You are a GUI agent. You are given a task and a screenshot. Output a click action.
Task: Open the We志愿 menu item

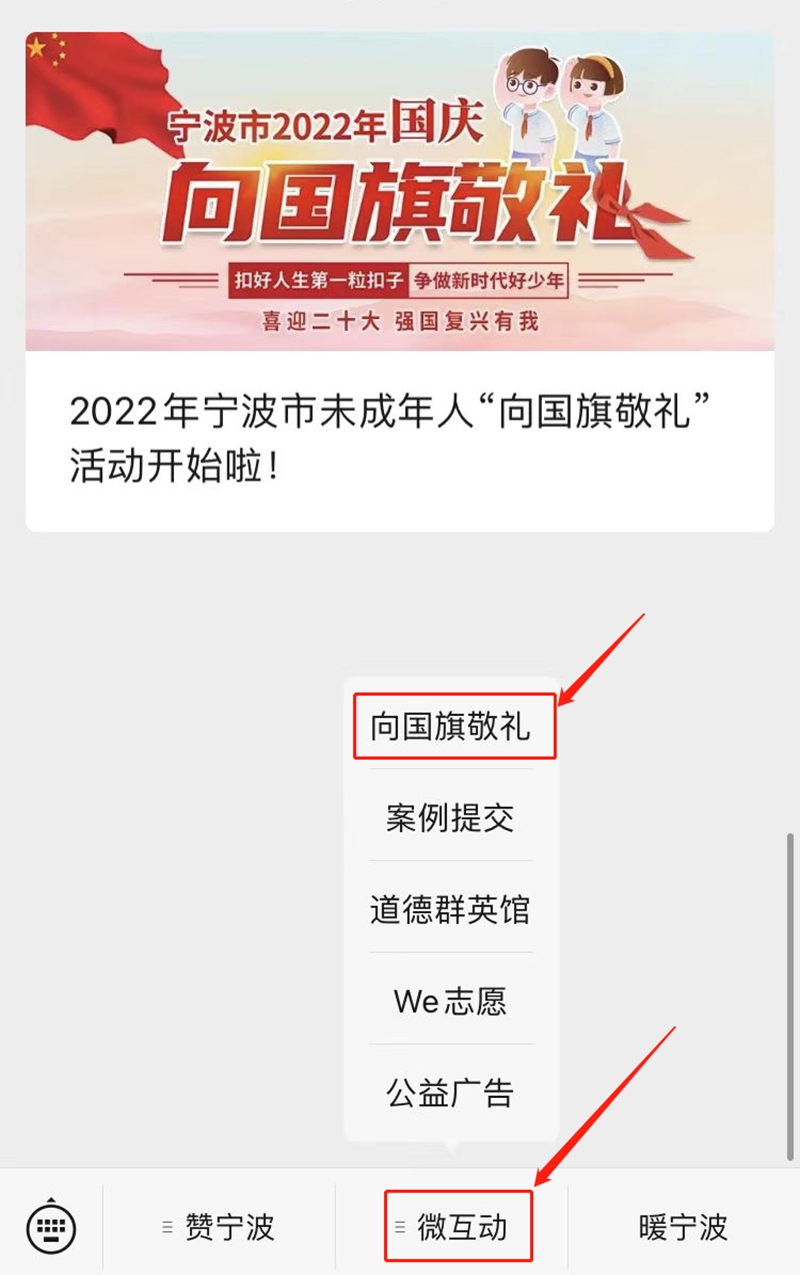pyautogui.click(x=450, y=1001)
